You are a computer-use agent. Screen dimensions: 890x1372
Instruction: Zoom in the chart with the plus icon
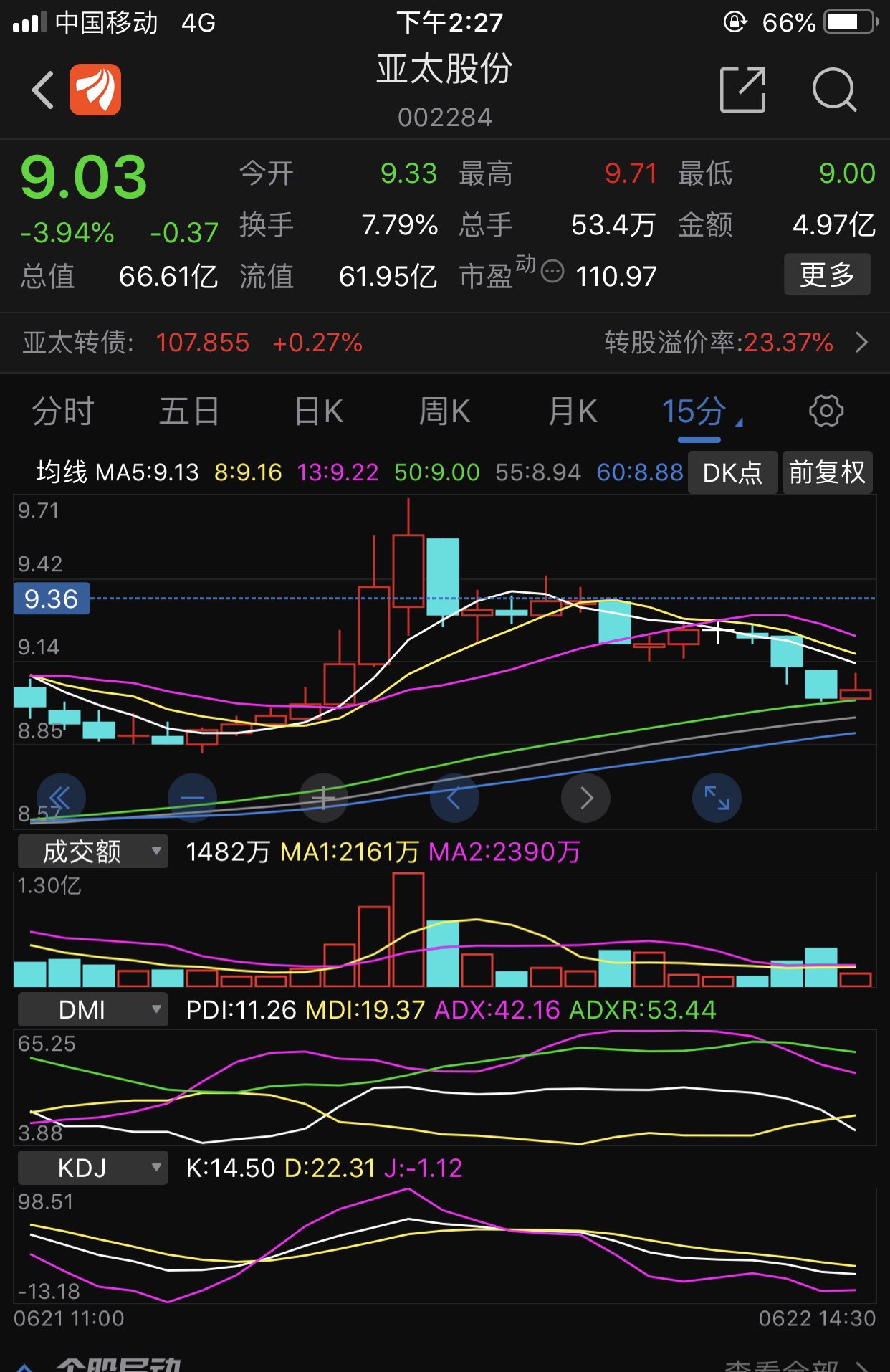(324, 797)
